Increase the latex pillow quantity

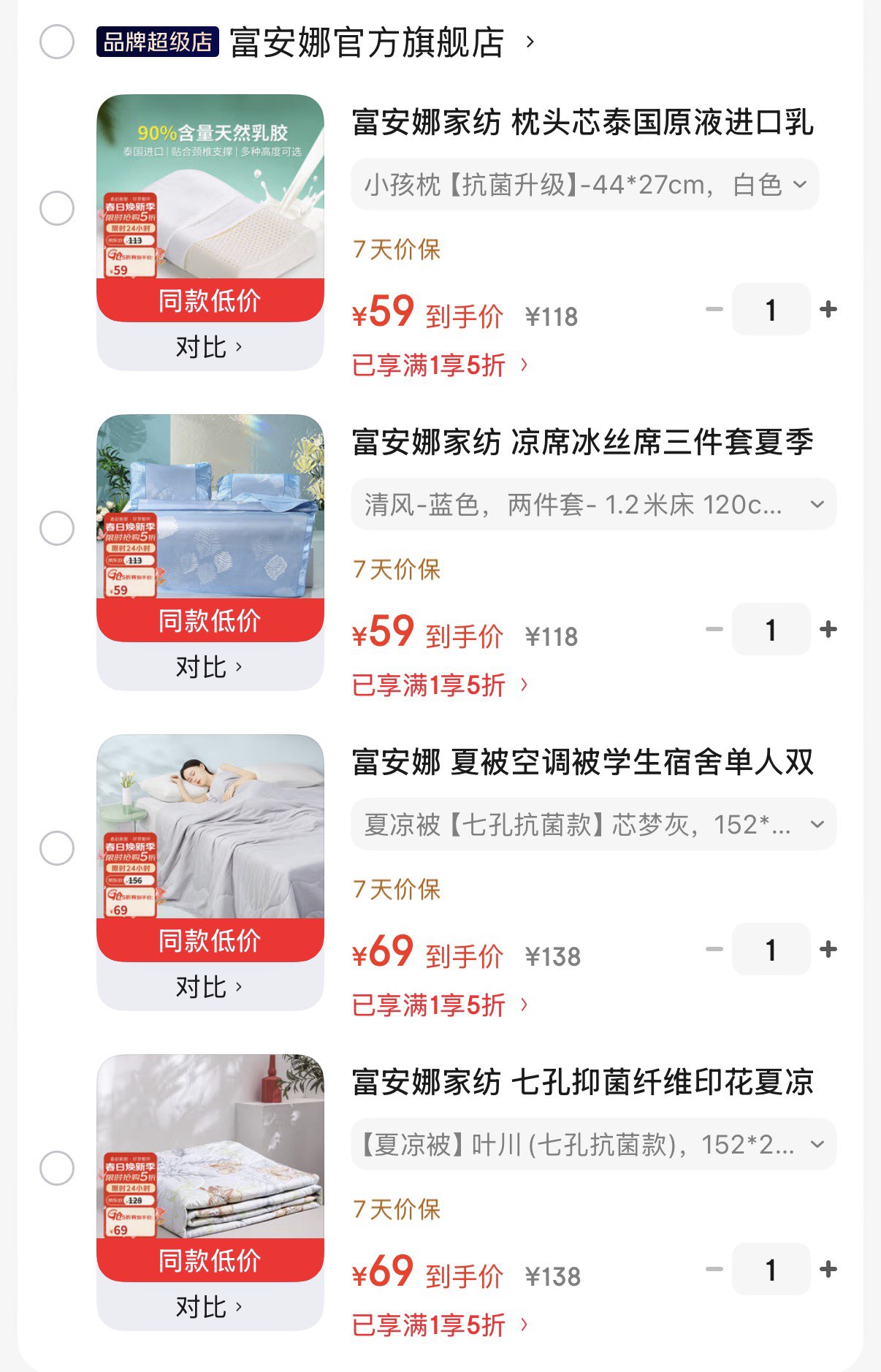click(x=828, y=310)
